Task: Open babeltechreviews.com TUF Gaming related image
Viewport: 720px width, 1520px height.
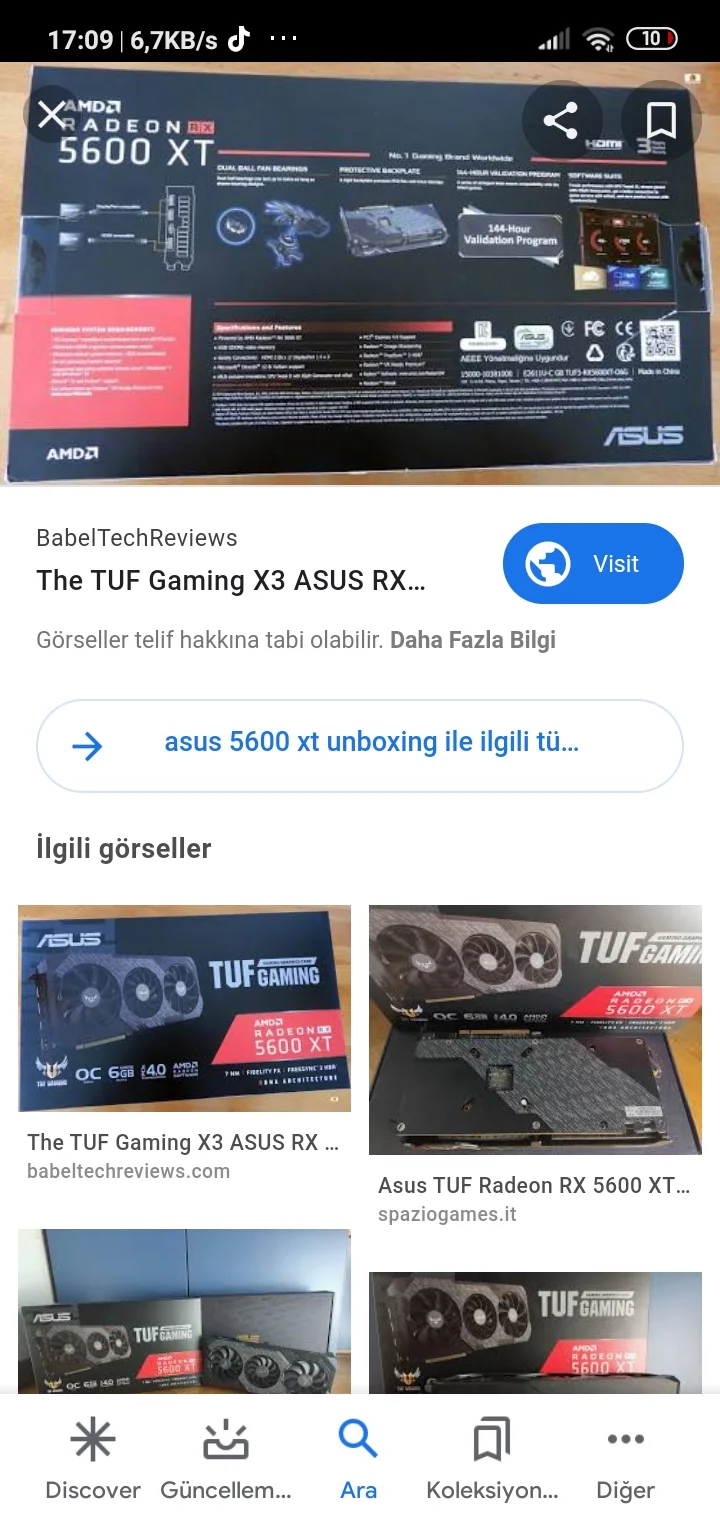Action: [184, 1008]
